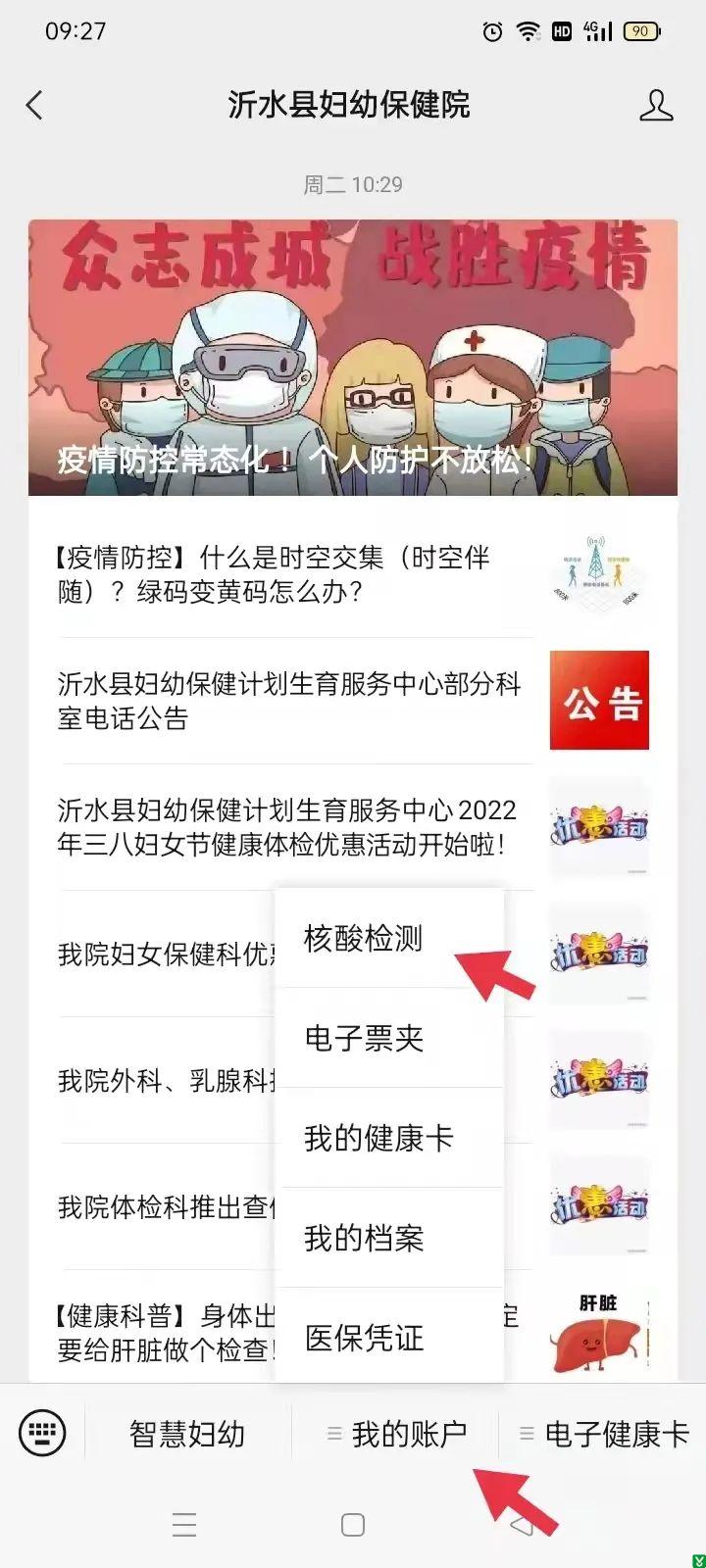Image resolution: width=706 pixels, height=1568 pixels.
Task: Collapse the 我的账户 bottom menu
Action: click(397, 1435)
